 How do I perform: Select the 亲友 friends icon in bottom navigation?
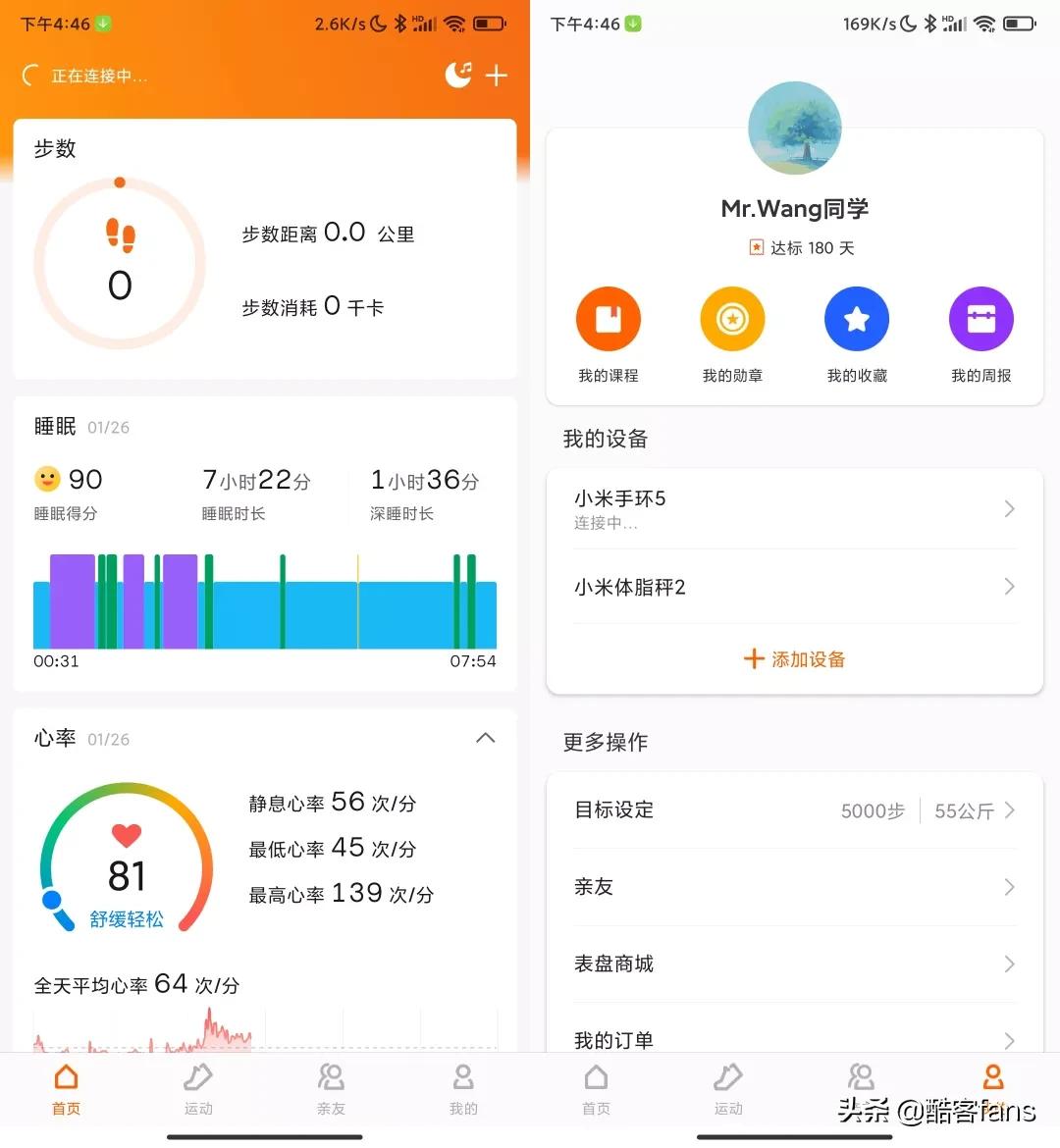click(x=331, y=1076)
